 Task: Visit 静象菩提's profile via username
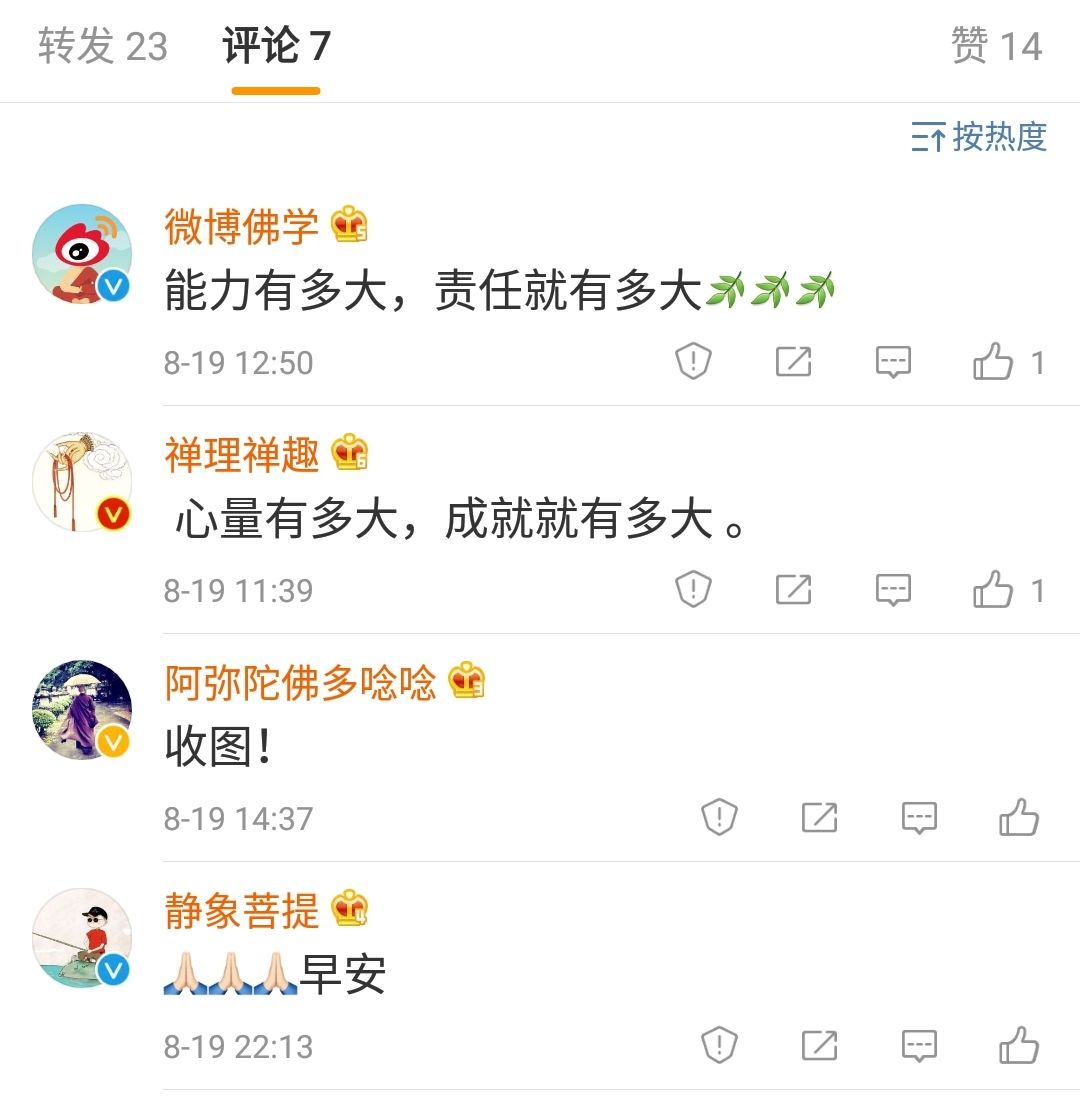pyautogui.click(x=242, y=912)
